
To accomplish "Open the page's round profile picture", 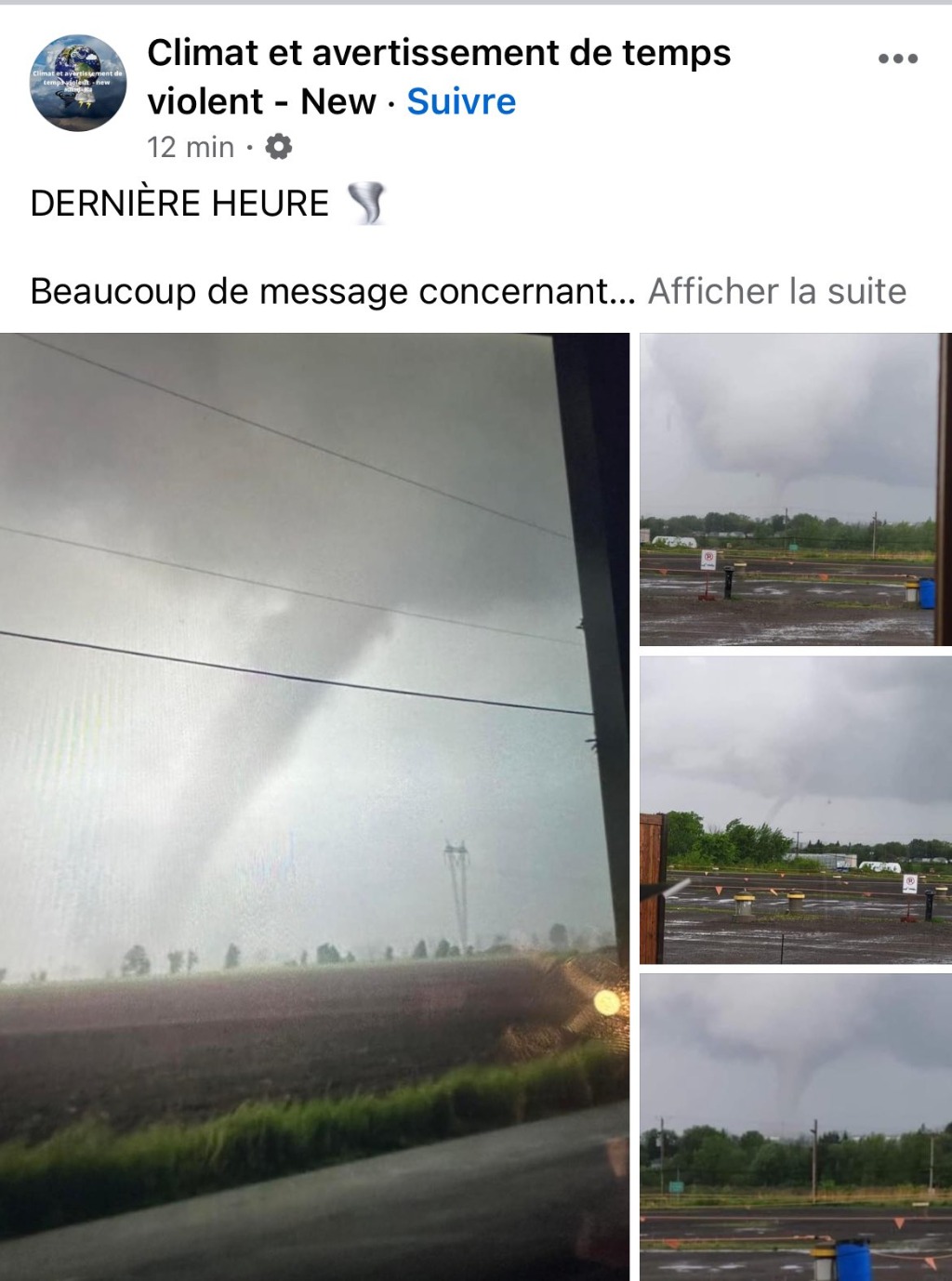I will (x=78, y=84).
